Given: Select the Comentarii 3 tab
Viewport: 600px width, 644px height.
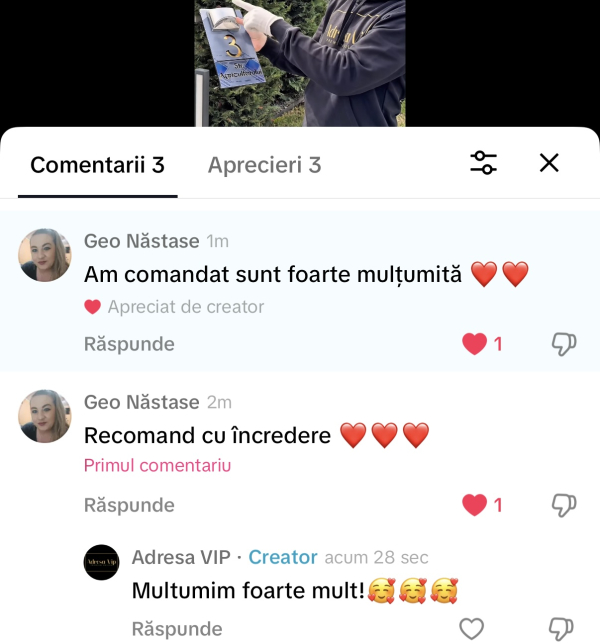Looking at the screenshot, I should [x=97, y=165].
